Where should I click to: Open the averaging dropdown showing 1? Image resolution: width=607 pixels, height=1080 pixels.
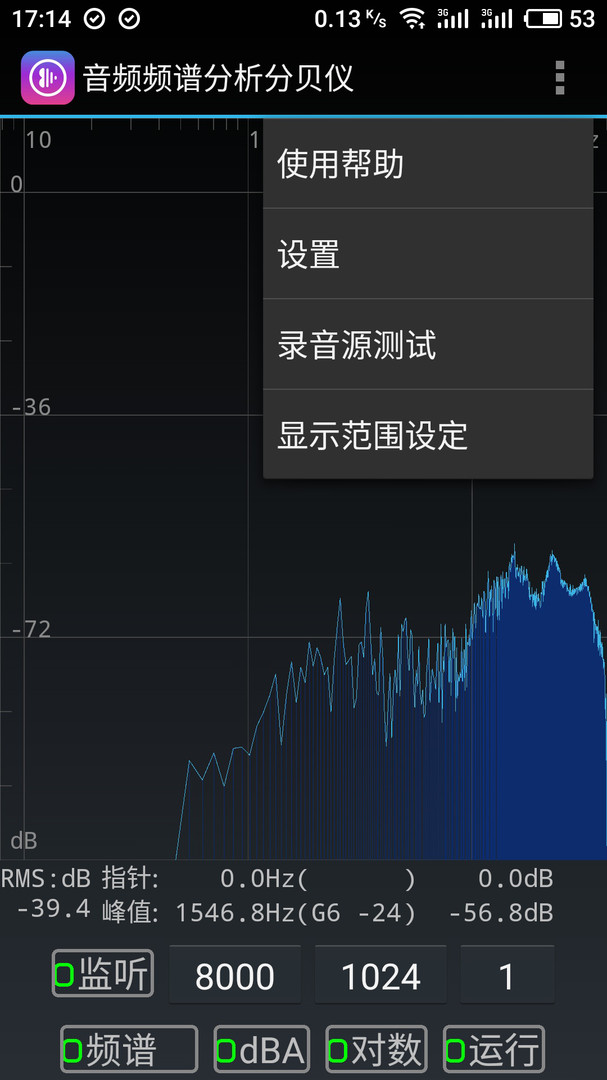click(507, 975)
